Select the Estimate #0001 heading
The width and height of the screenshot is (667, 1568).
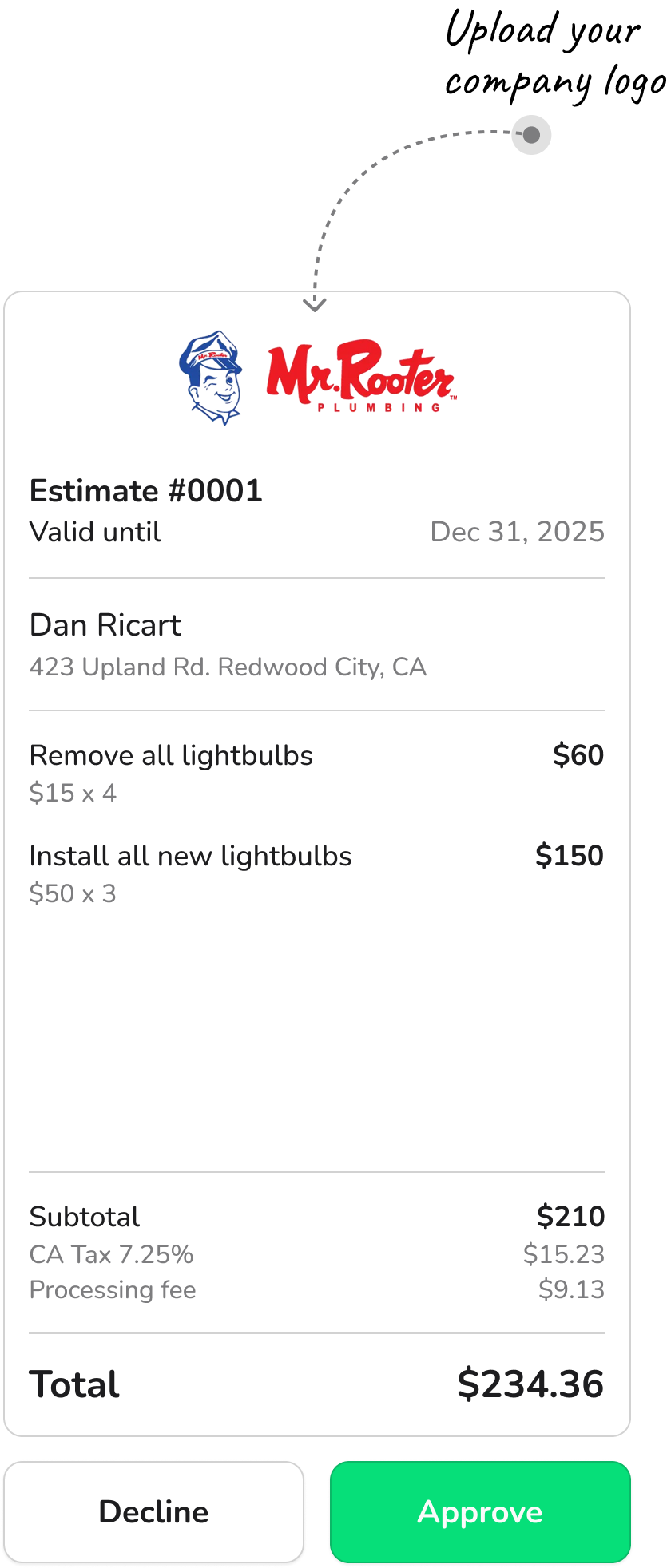pyautogui.click(x=146, y=490)
